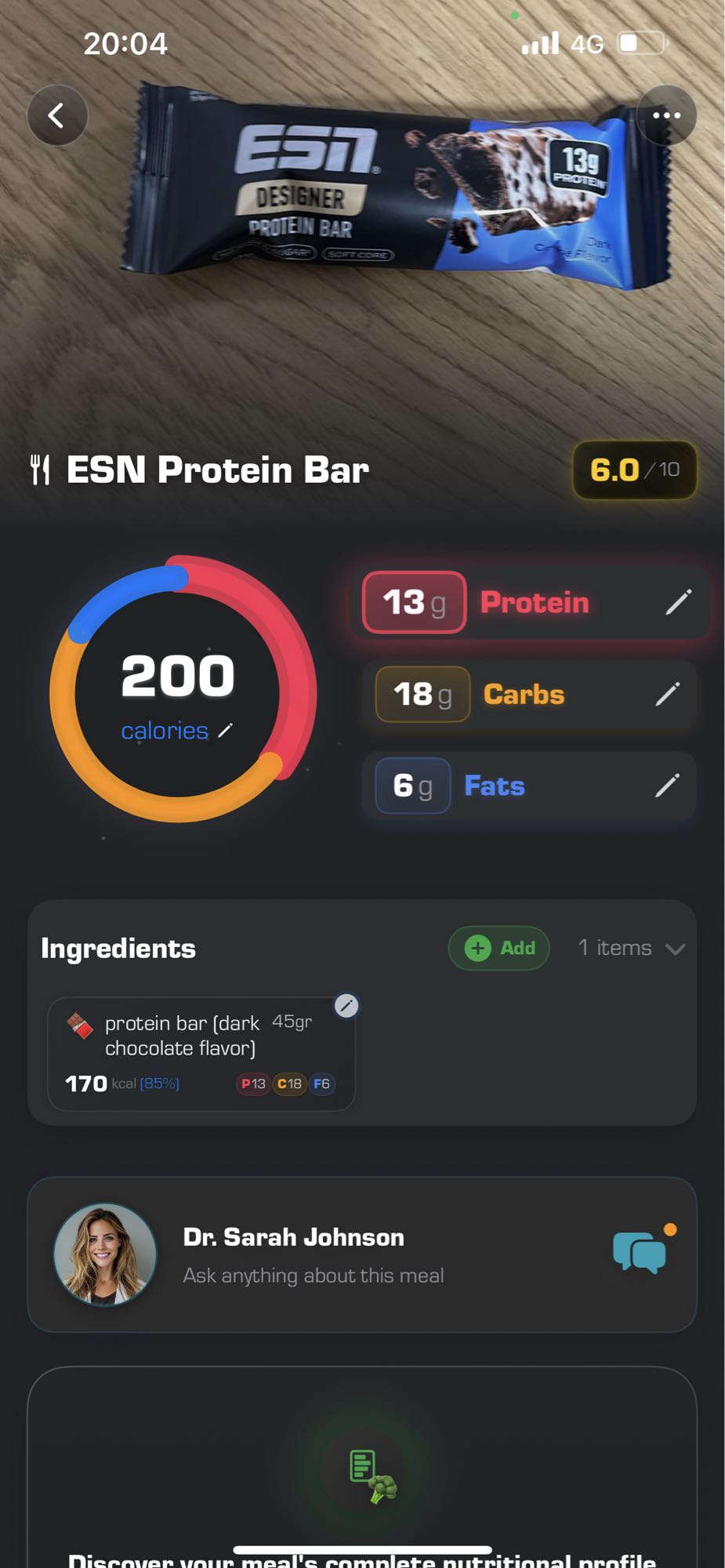
Task: Tap the pencil on the protein bar ingredient
Action: (346, 1006)
